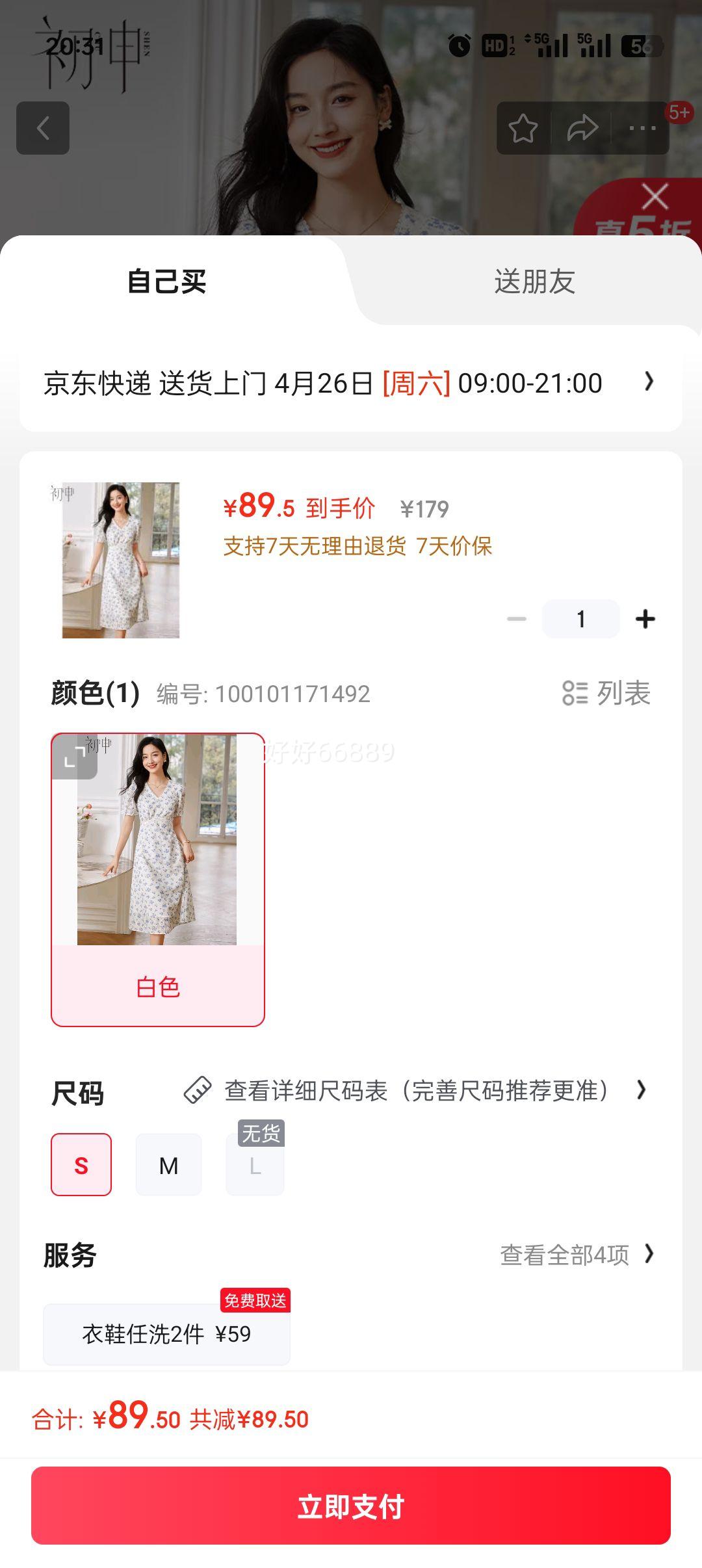This screenshot has width=702, height=1568.
Task: Add the 衣鞋任洗2件 ¥59 service
Action: pyautogui.click(x=166, y=1334)
